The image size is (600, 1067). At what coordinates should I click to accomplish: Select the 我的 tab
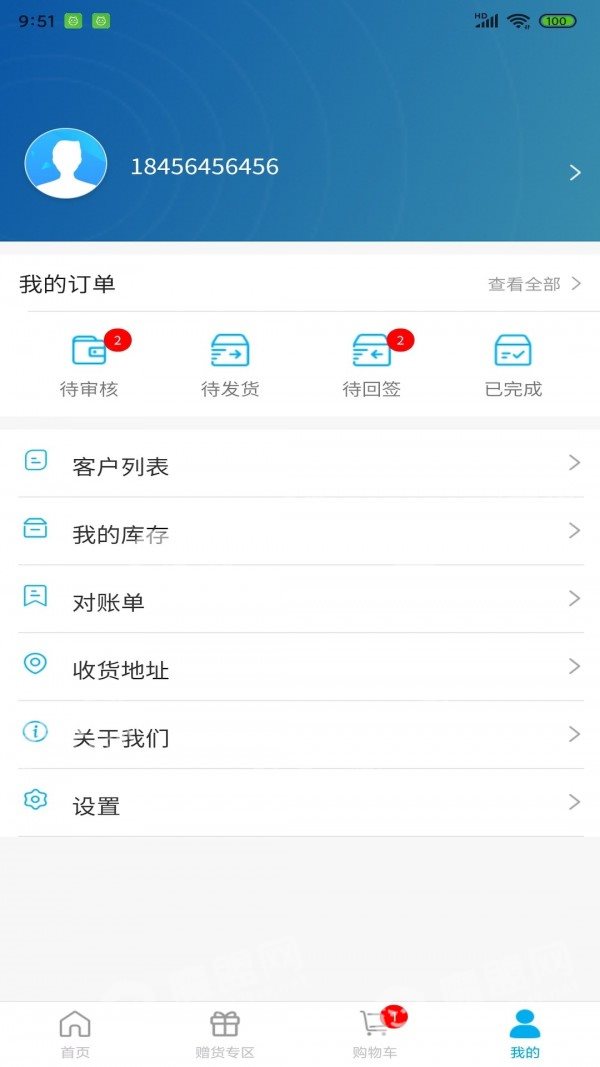(x=524, y=1034)
